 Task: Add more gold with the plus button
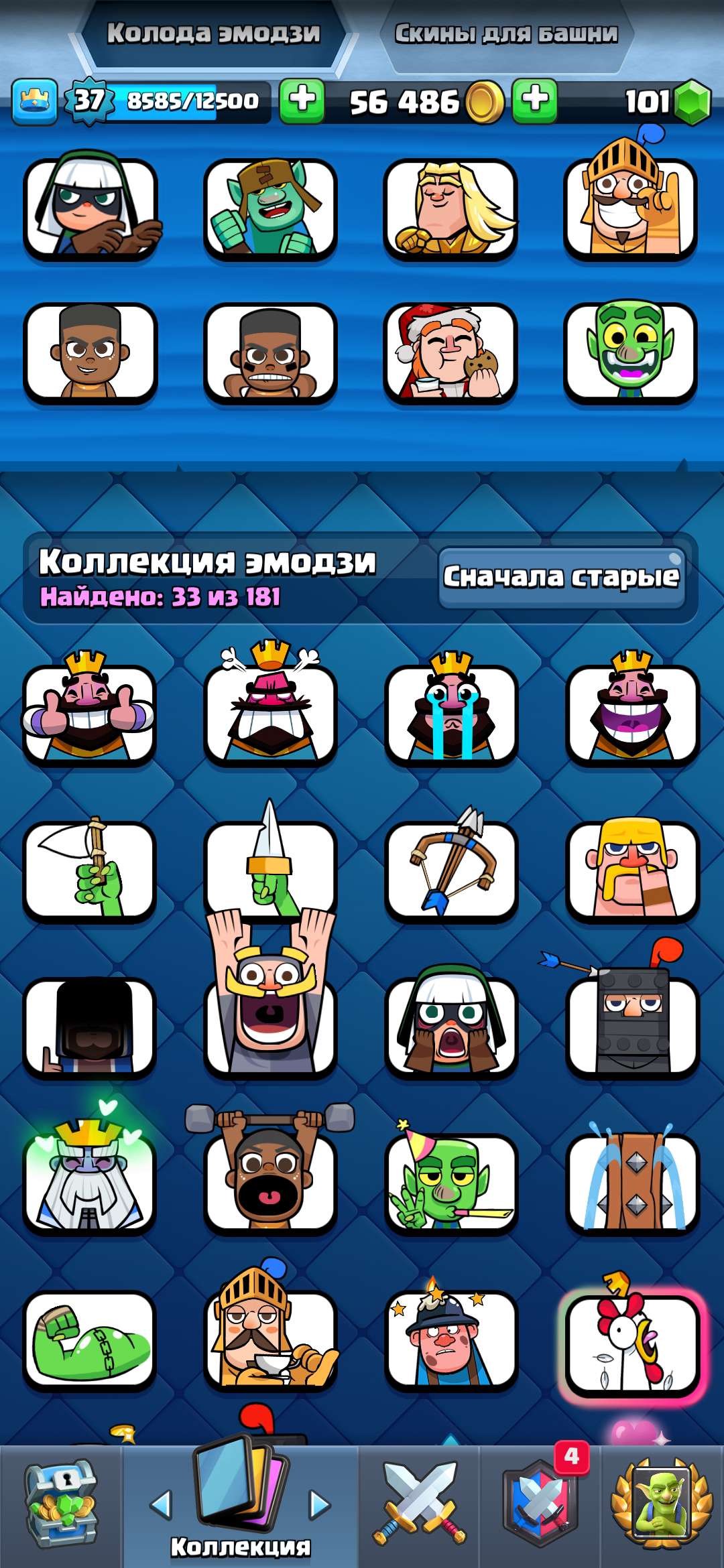pos(534,101)
